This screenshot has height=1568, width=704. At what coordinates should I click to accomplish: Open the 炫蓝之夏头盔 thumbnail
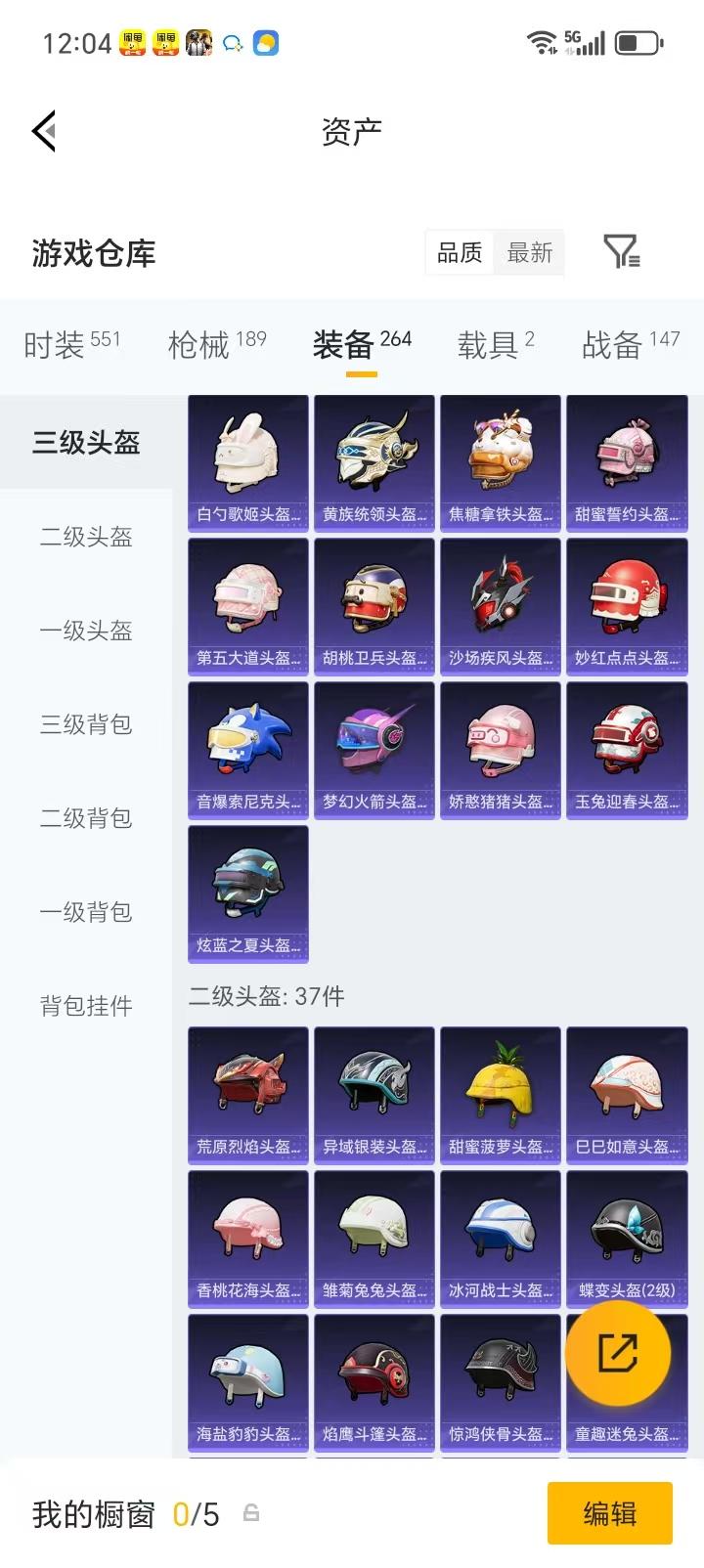pyautogui.click(x=247, y=893)
